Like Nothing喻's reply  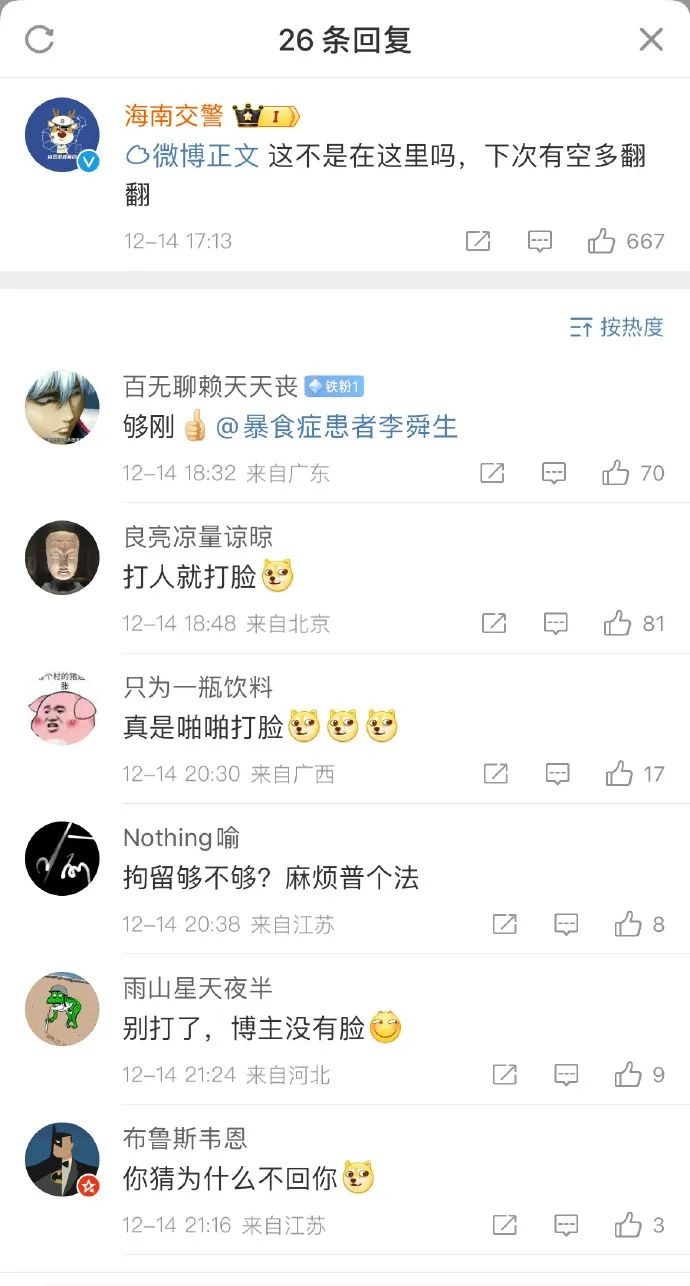click(629, 925)
